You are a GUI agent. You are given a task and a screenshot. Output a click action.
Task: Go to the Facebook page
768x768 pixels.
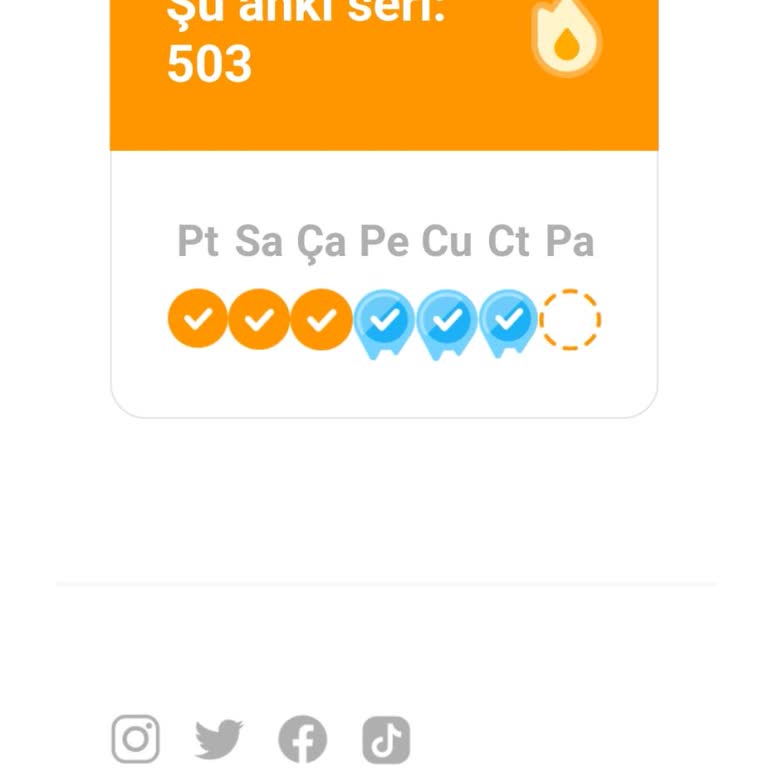coord(302,741)
